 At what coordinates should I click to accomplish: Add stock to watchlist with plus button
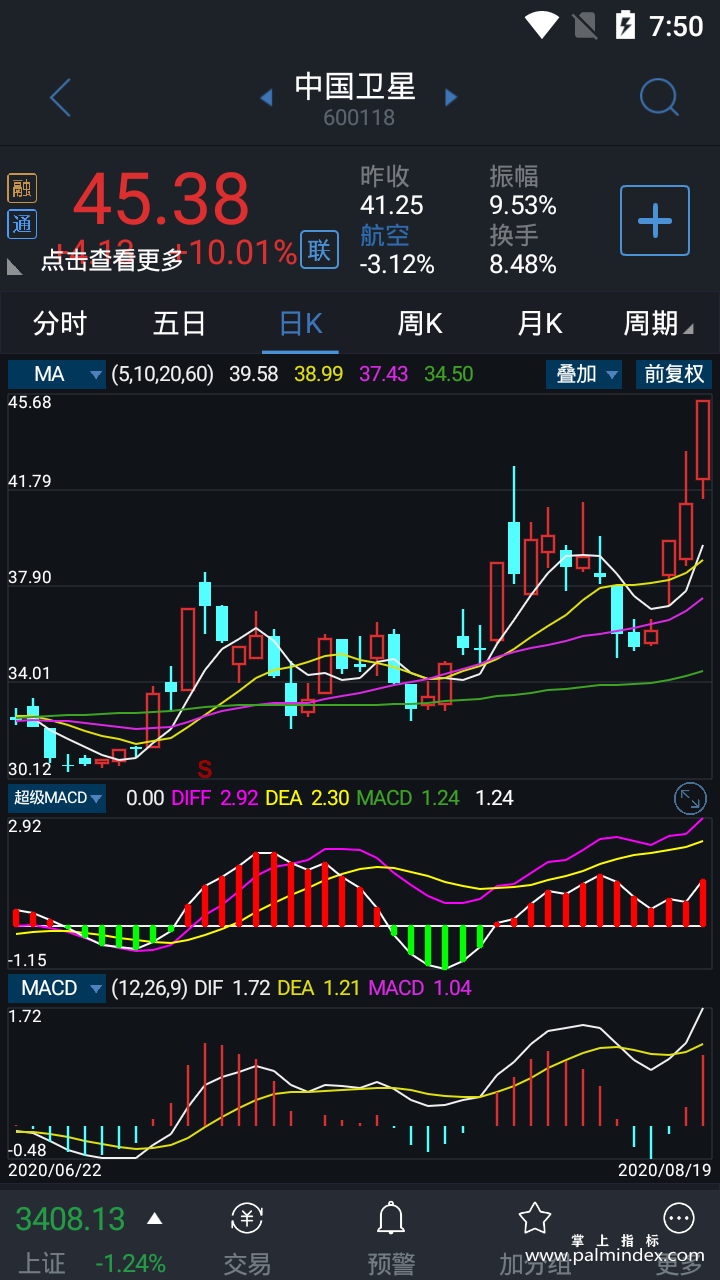[x=655, y=220]
